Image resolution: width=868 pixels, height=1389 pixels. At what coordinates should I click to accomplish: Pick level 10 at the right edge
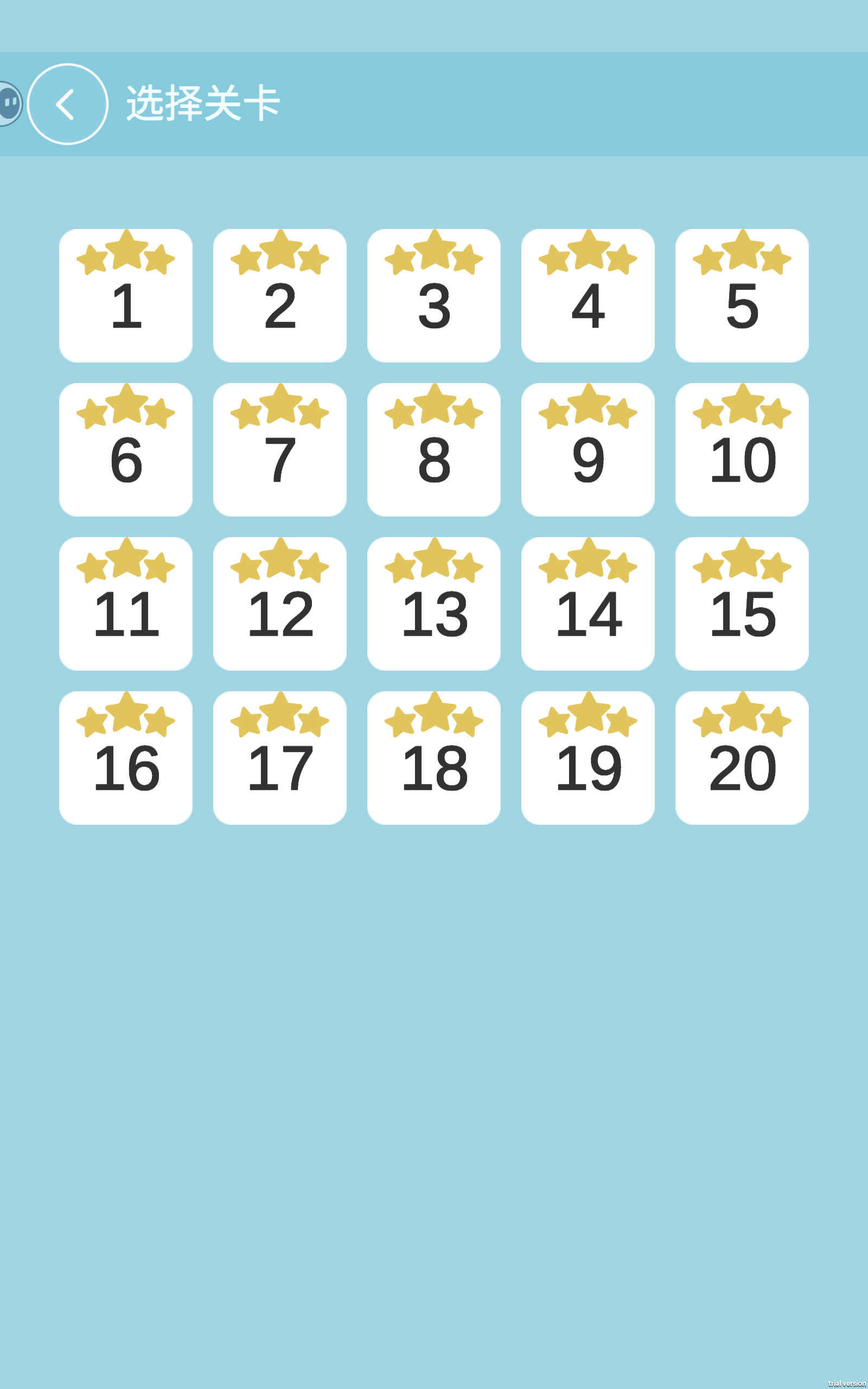pyautogui.click(x=742, y=450)
